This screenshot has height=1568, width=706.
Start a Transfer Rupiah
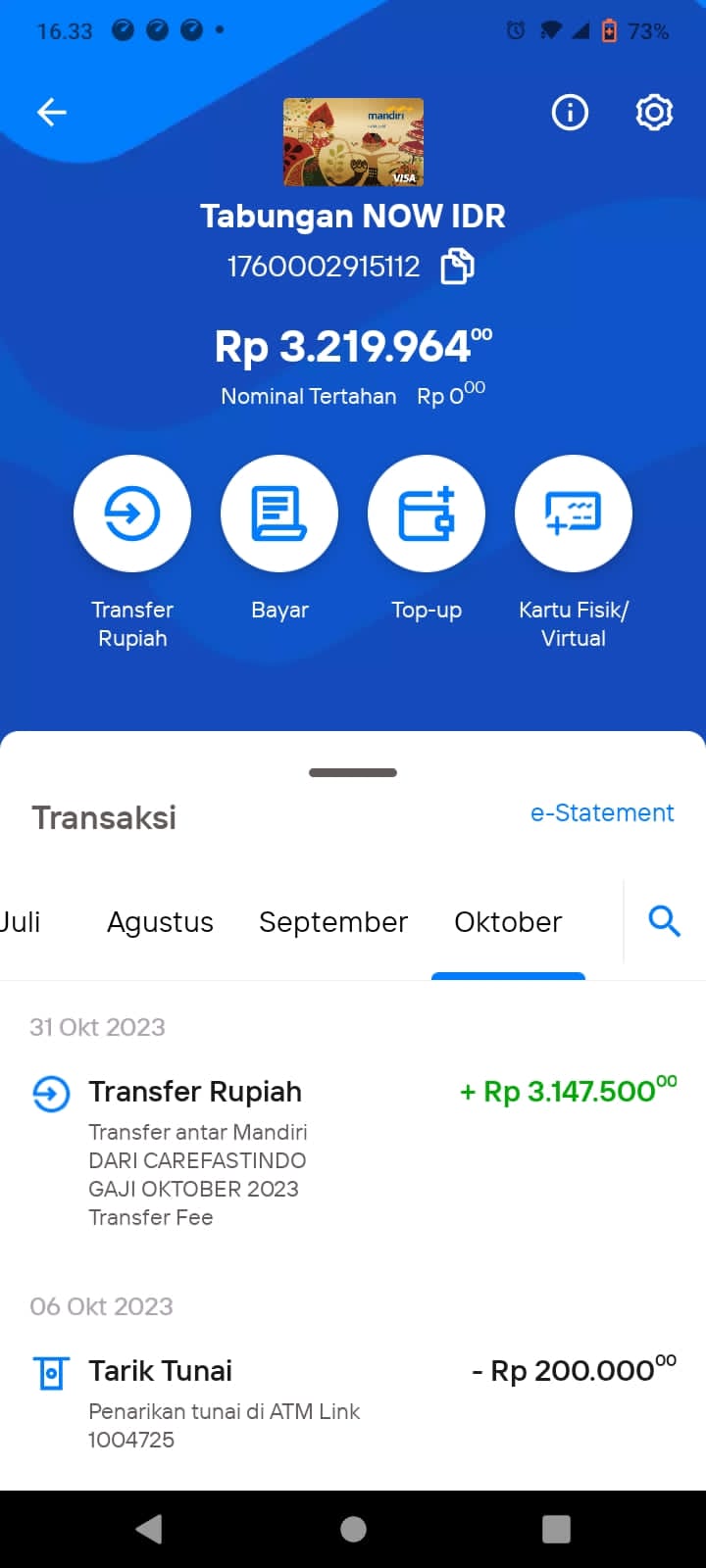[132, 514]
